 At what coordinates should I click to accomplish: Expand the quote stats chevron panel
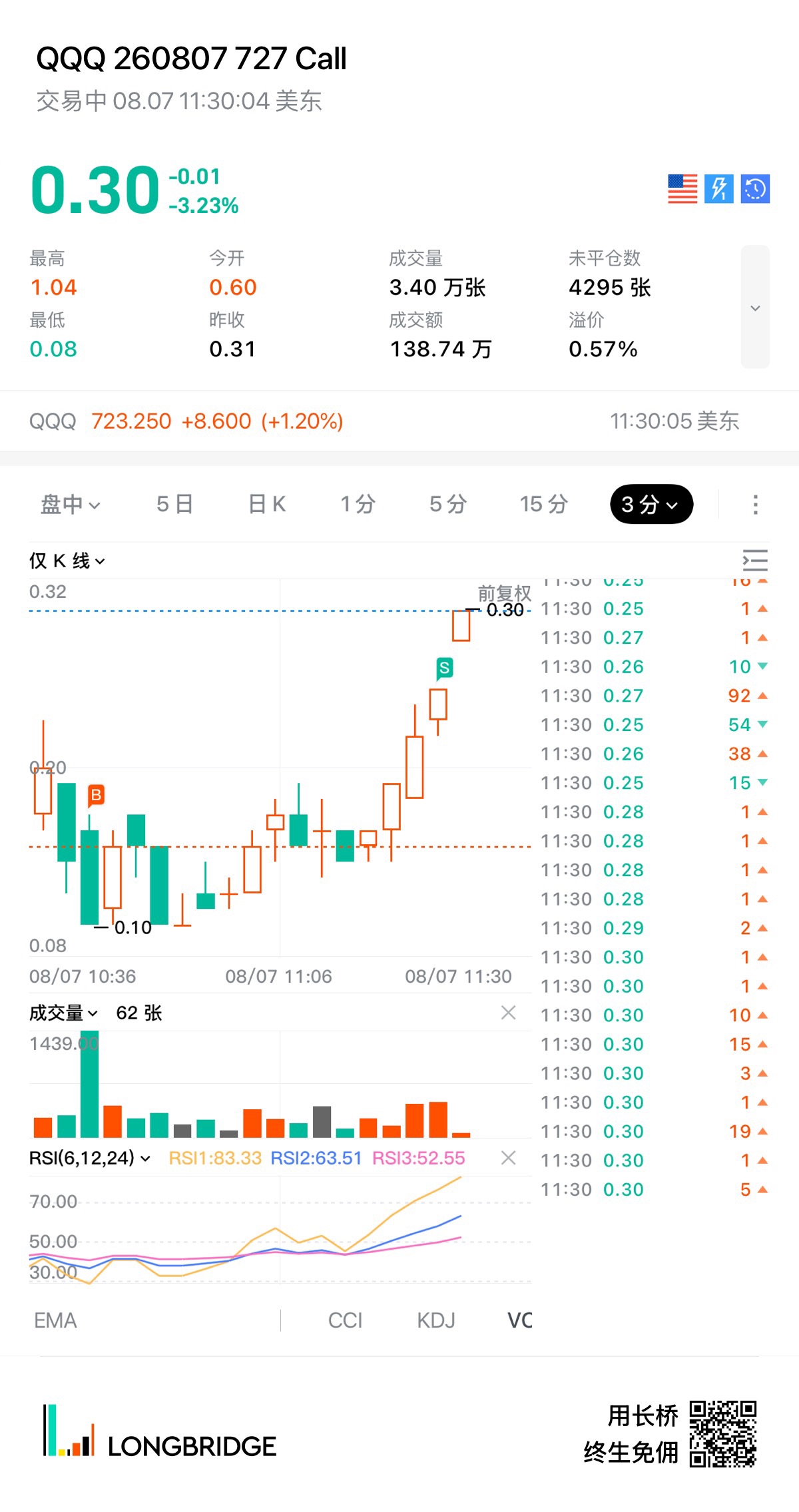click(x=755, y=307)
